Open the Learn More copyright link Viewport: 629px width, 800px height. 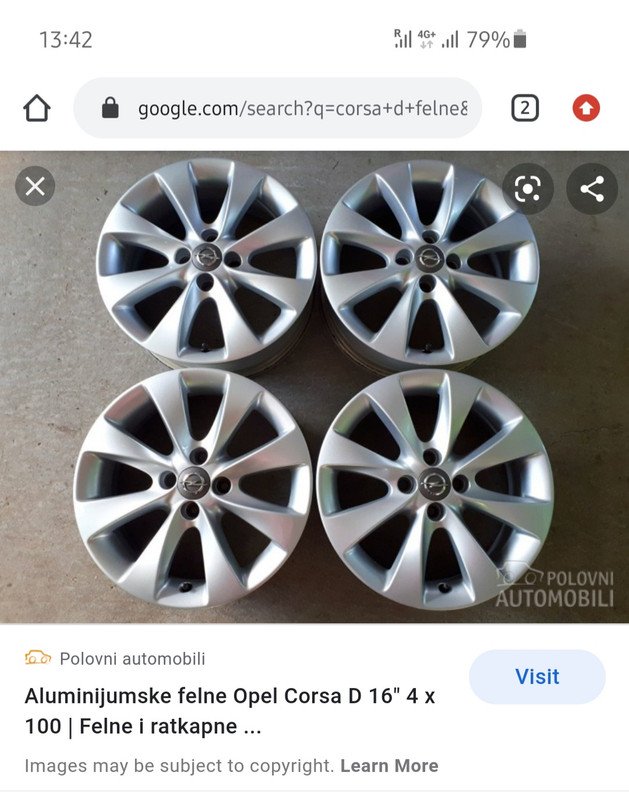click(x=389, y=766)
